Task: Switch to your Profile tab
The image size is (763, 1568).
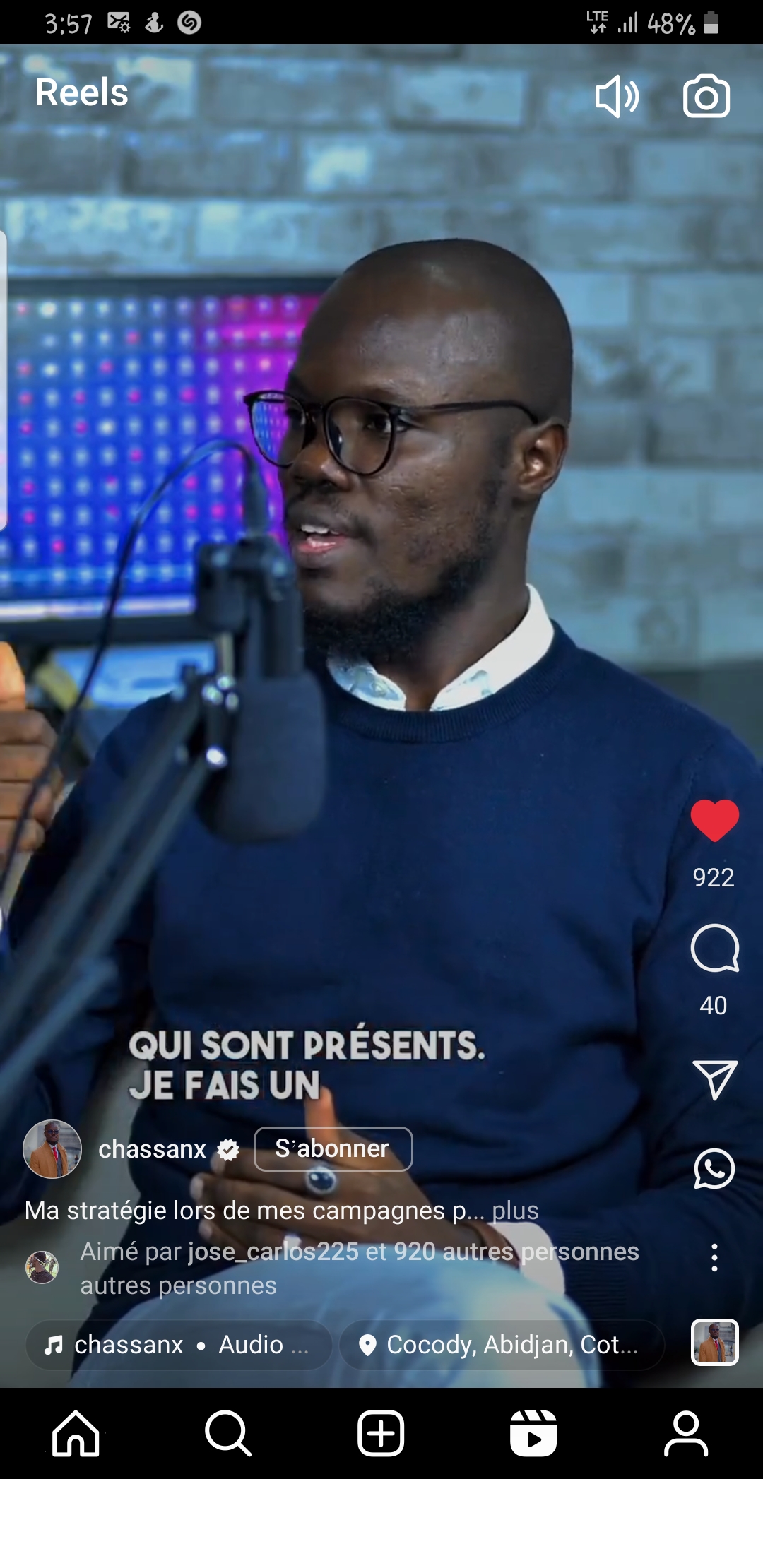Action: (685, 1434)
